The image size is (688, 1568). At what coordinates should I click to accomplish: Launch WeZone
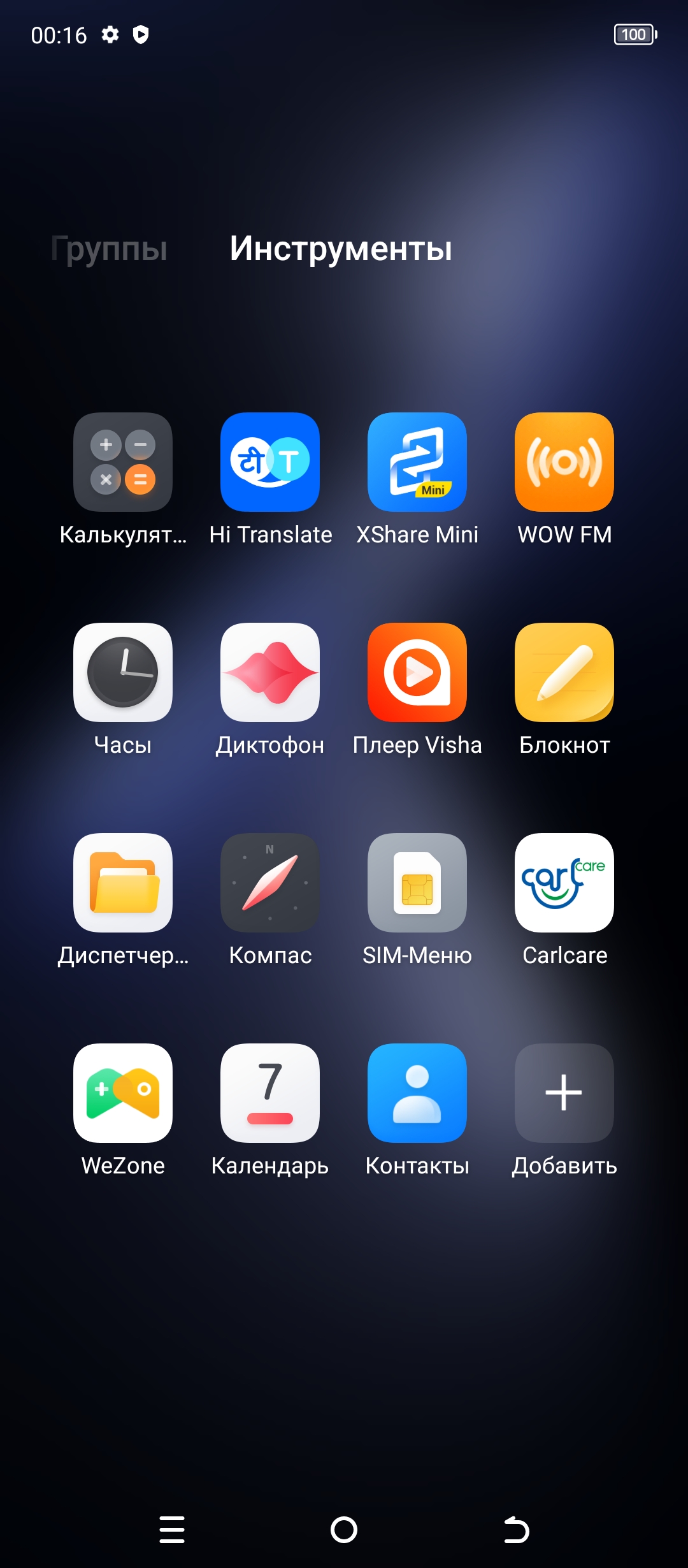pos(123,1093)
